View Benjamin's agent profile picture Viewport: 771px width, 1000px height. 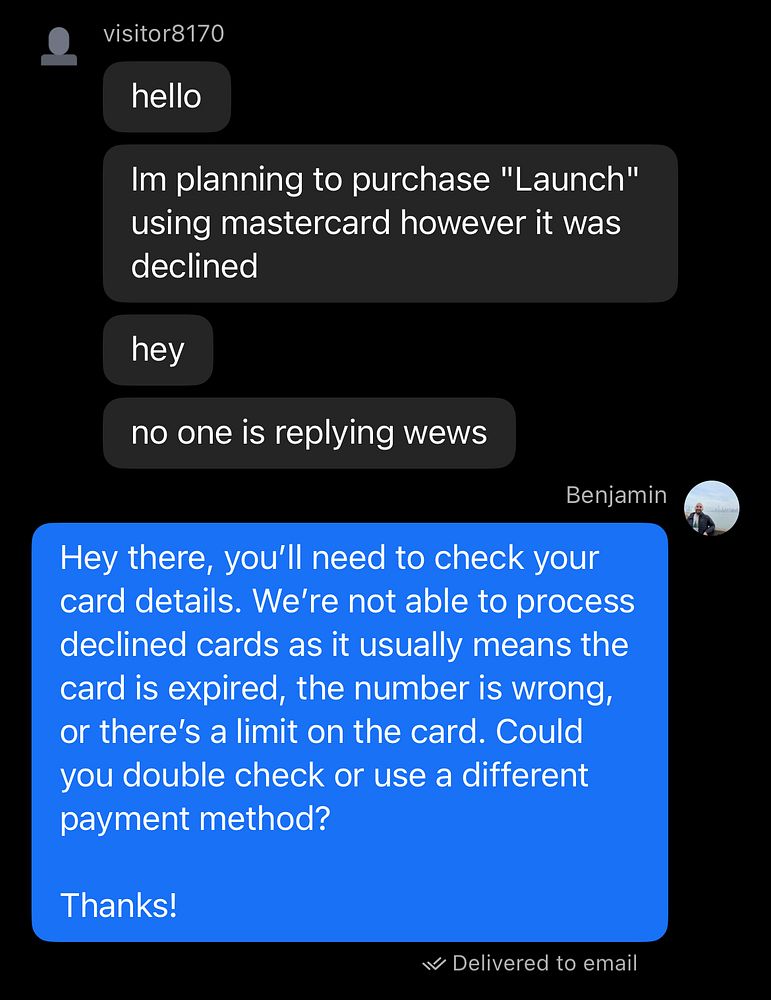click(711, 508)
